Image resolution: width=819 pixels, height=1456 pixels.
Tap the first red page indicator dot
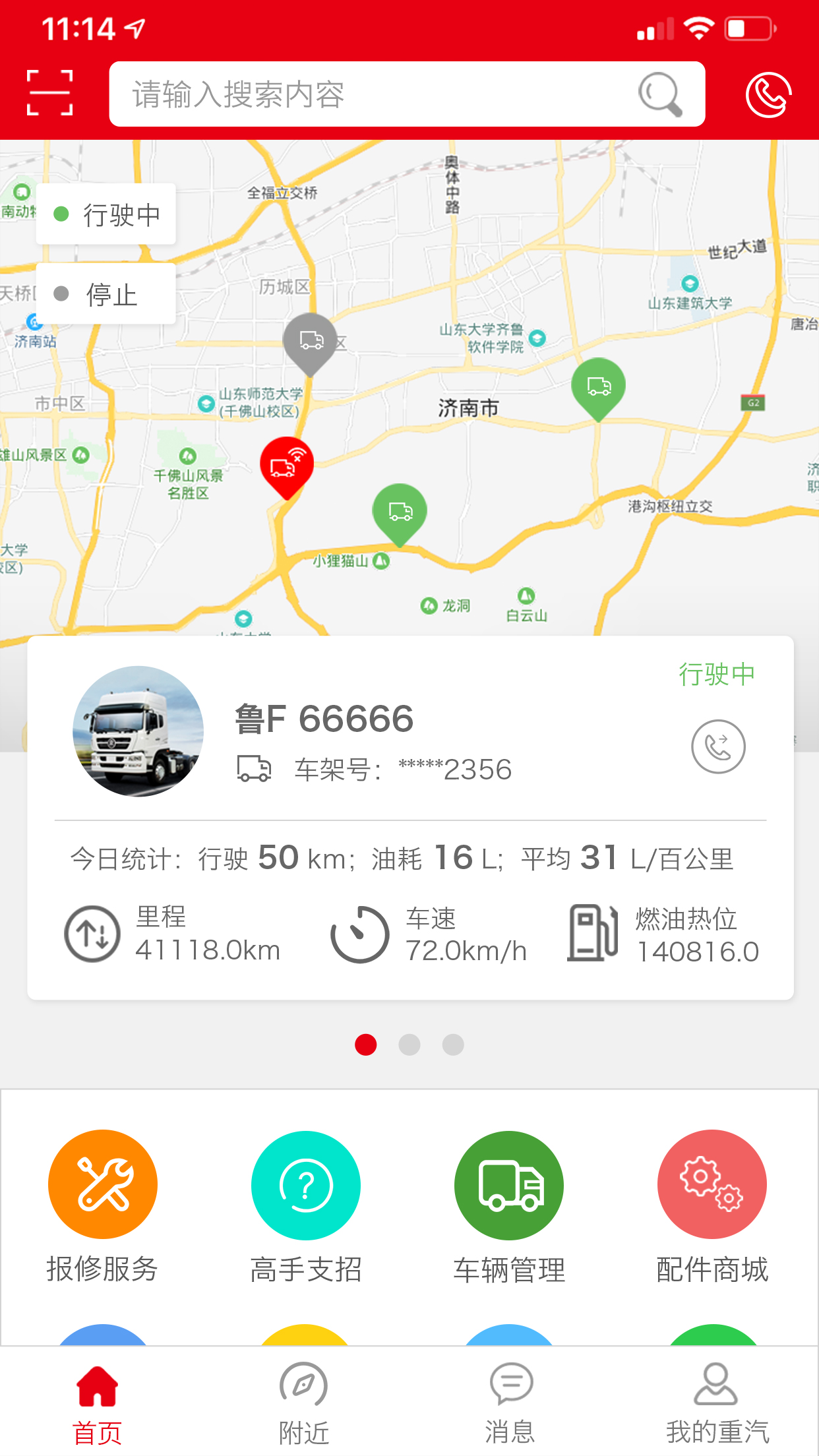365,1046
